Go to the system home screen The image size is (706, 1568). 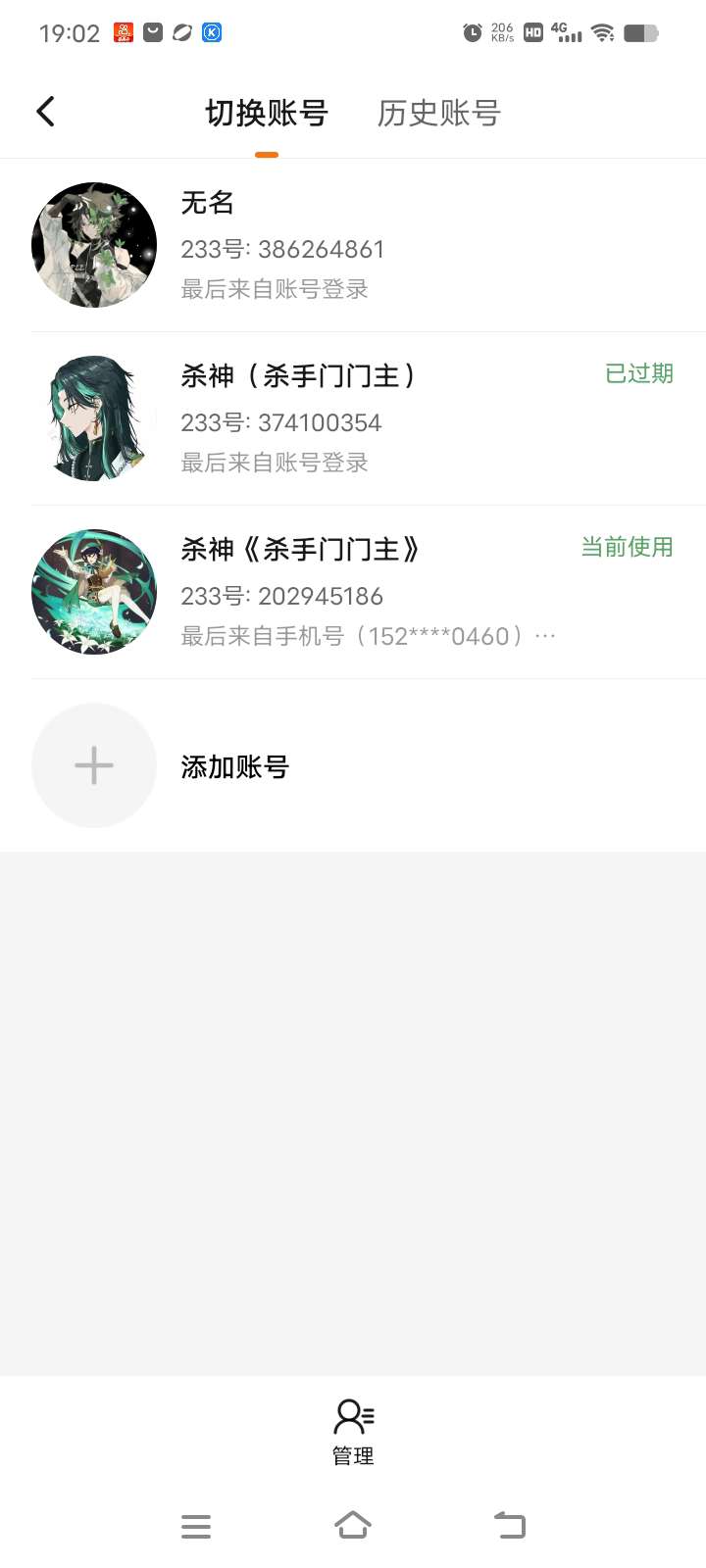(353, 1525)
